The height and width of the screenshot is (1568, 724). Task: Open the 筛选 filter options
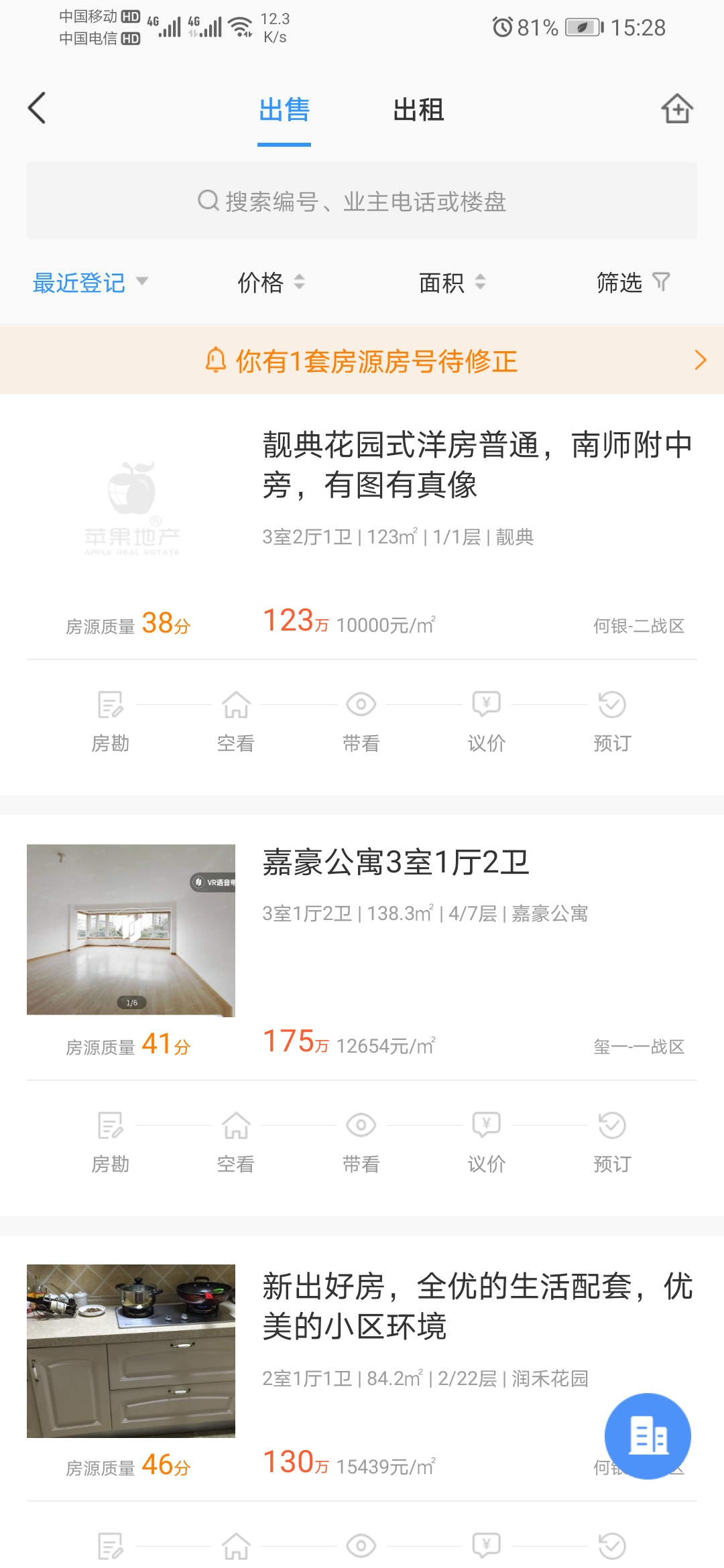click(632, 282)
